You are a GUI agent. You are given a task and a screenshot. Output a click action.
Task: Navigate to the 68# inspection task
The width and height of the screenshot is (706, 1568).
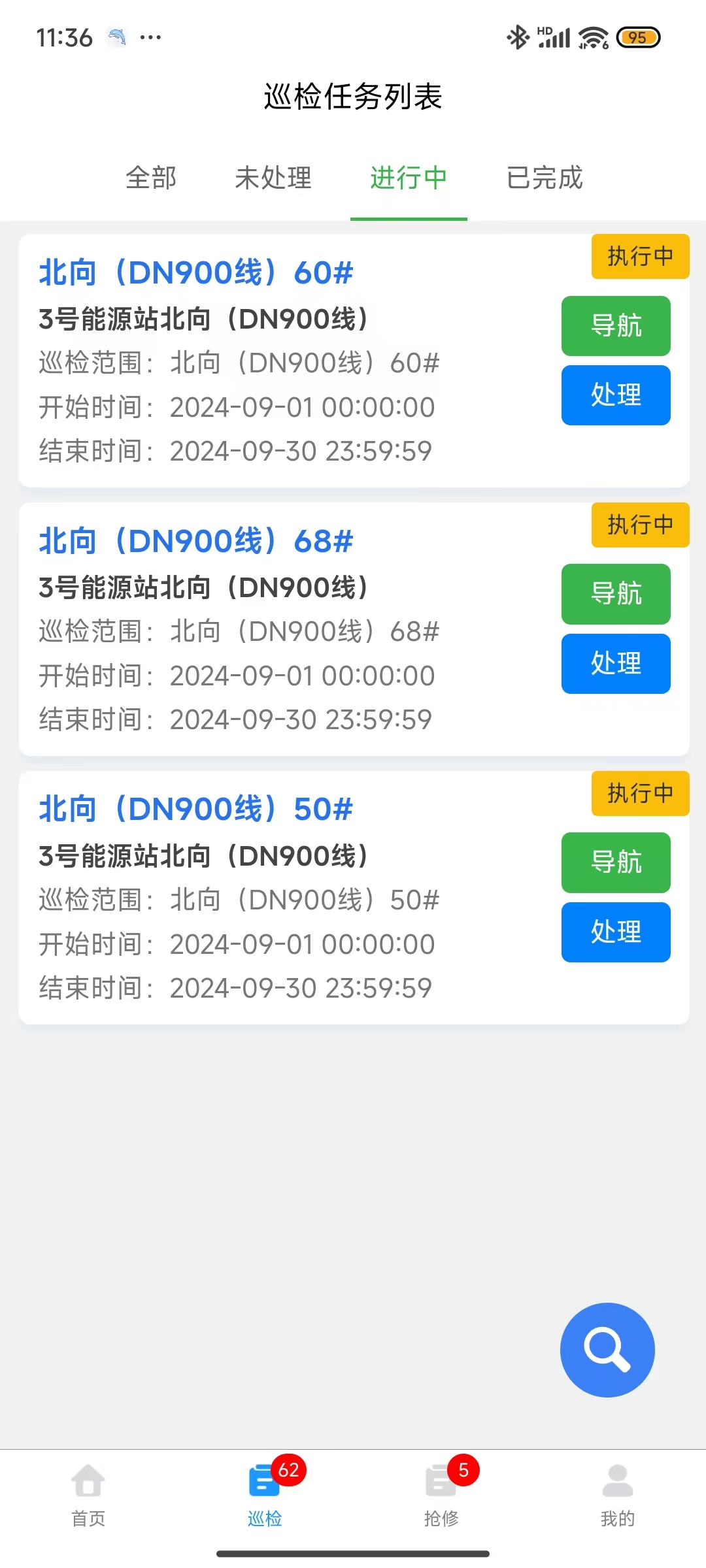coord(616,594)
